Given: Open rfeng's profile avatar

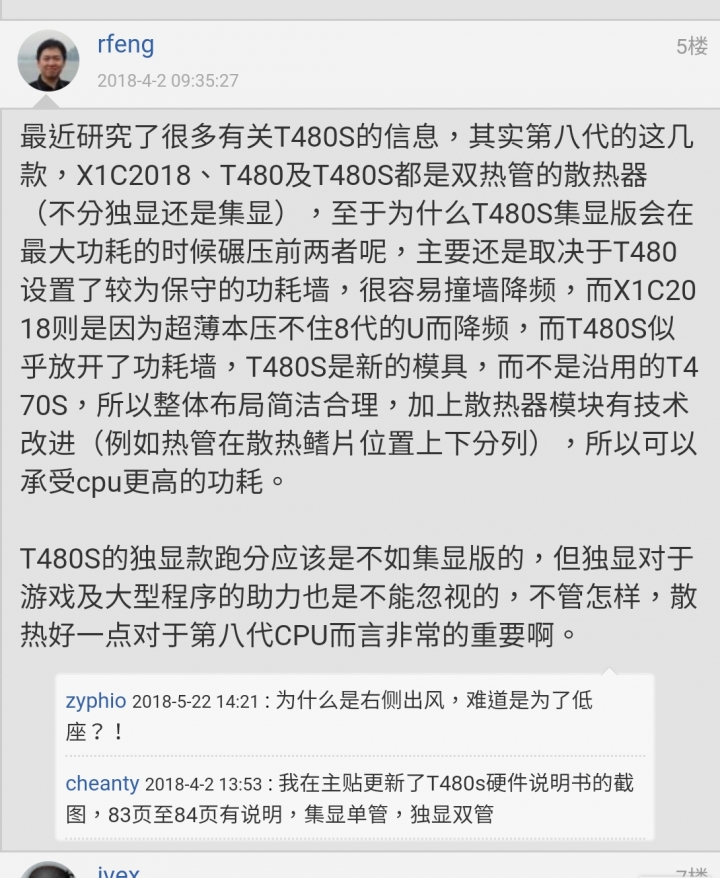Looking at the screenshot, I should [48, 61].
